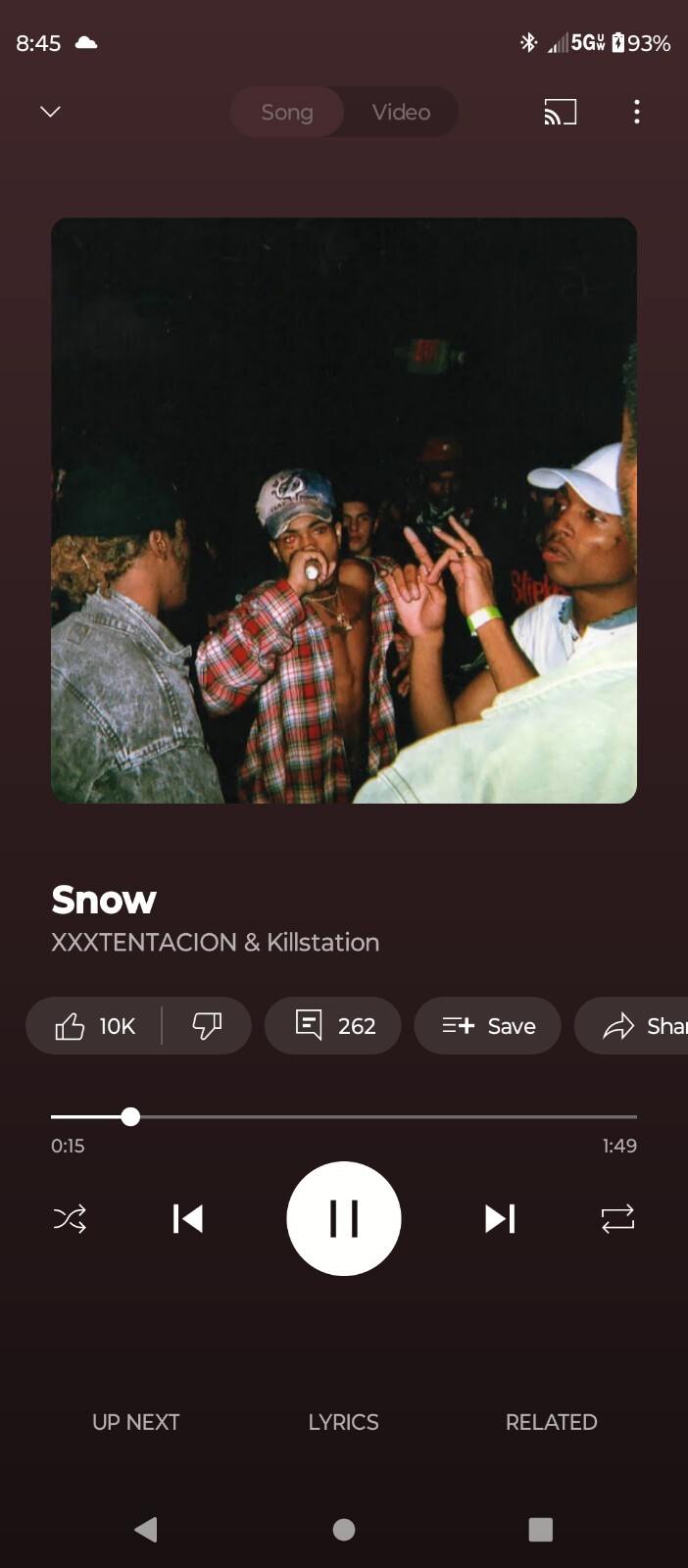The height and width of the screenshot is (1568, 688).
Task: Open the Up Next queue tab
Action: 135,1422
